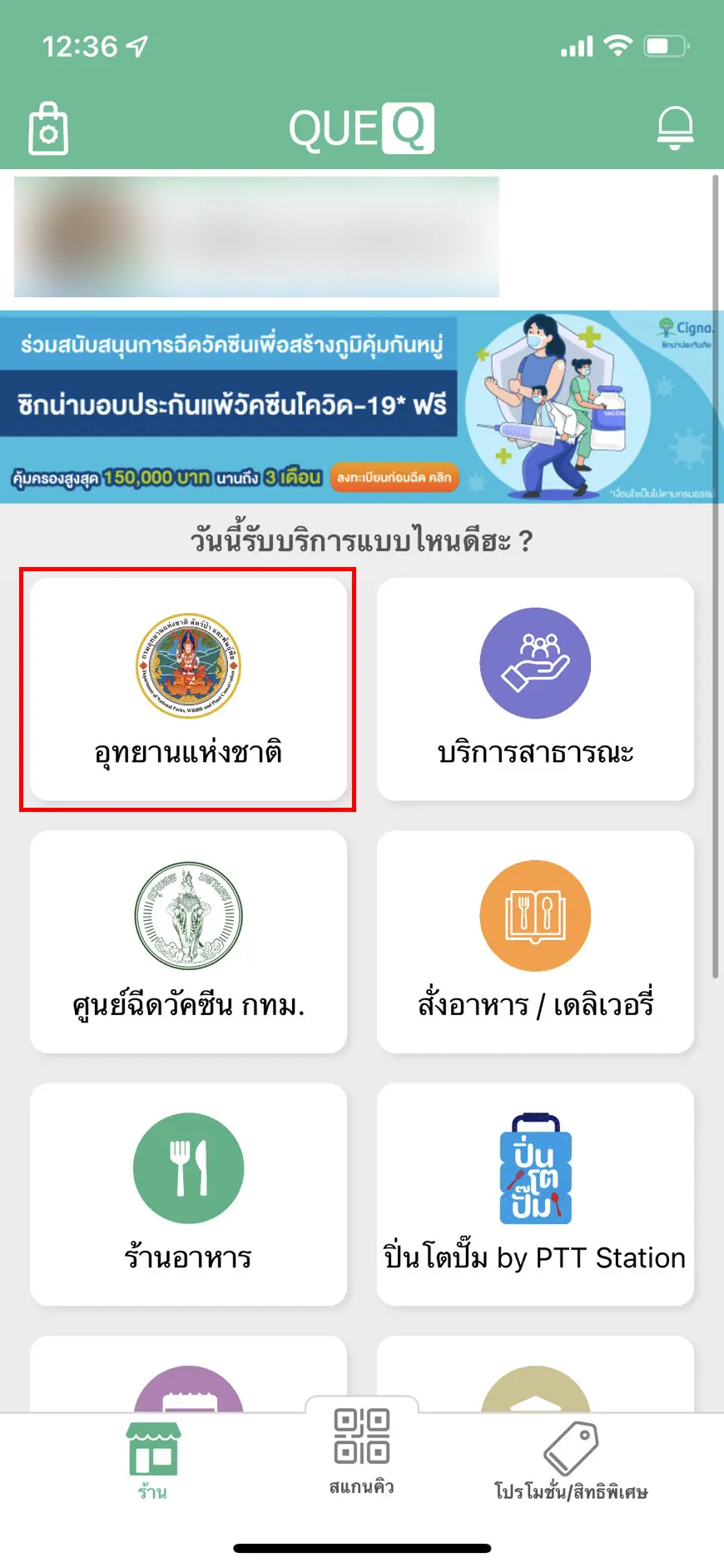Tap the blurred profile banner at top

(x=256, y=237)
